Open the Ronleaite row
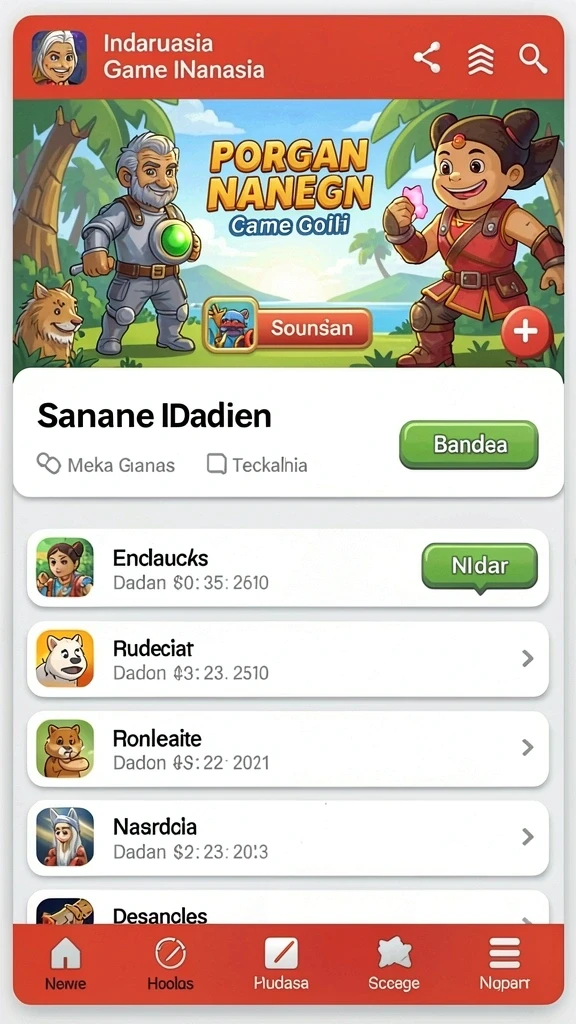The width and height of the screenshot is (576, 1024). pos(288,748)
